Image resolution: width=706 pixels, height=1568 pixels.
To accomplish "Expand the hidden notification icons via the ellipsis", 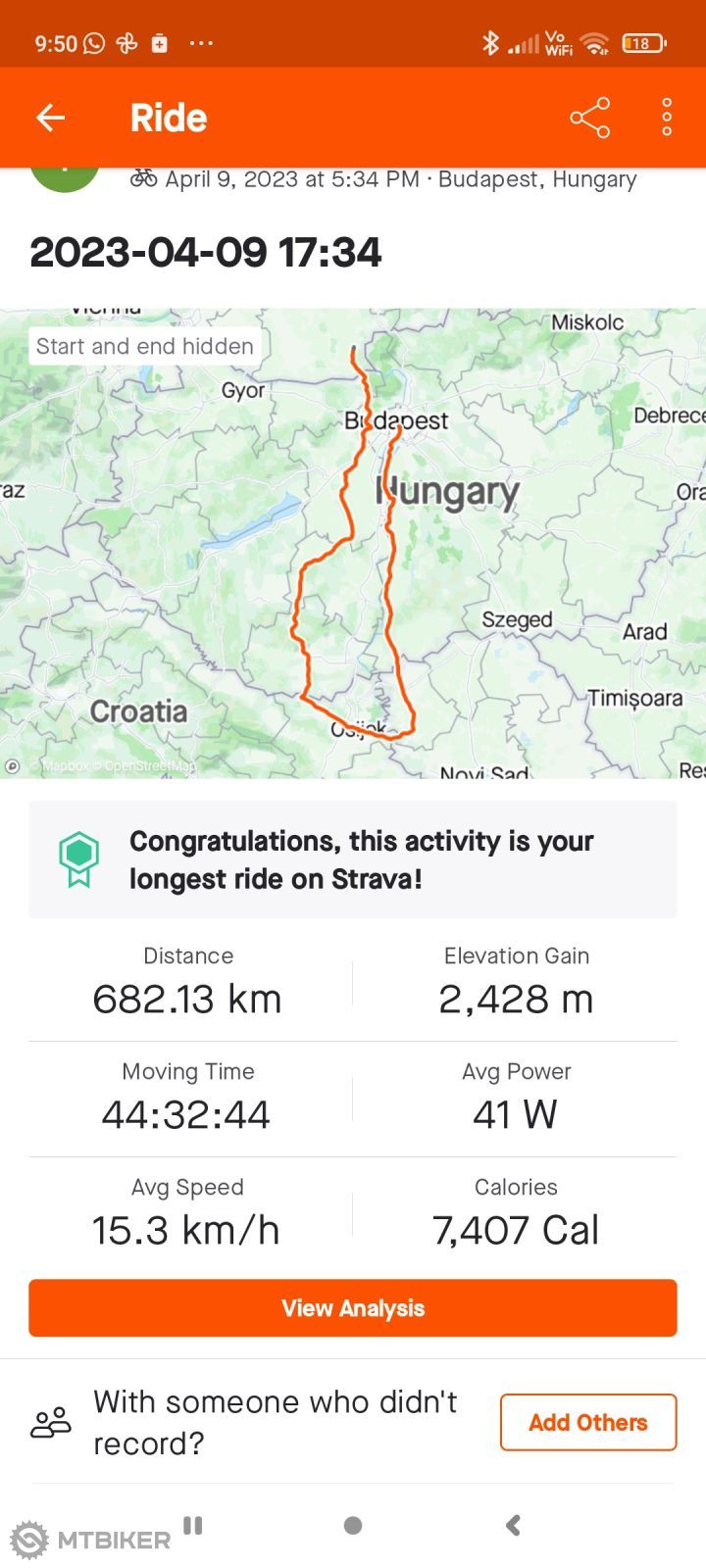I will 201,43.
